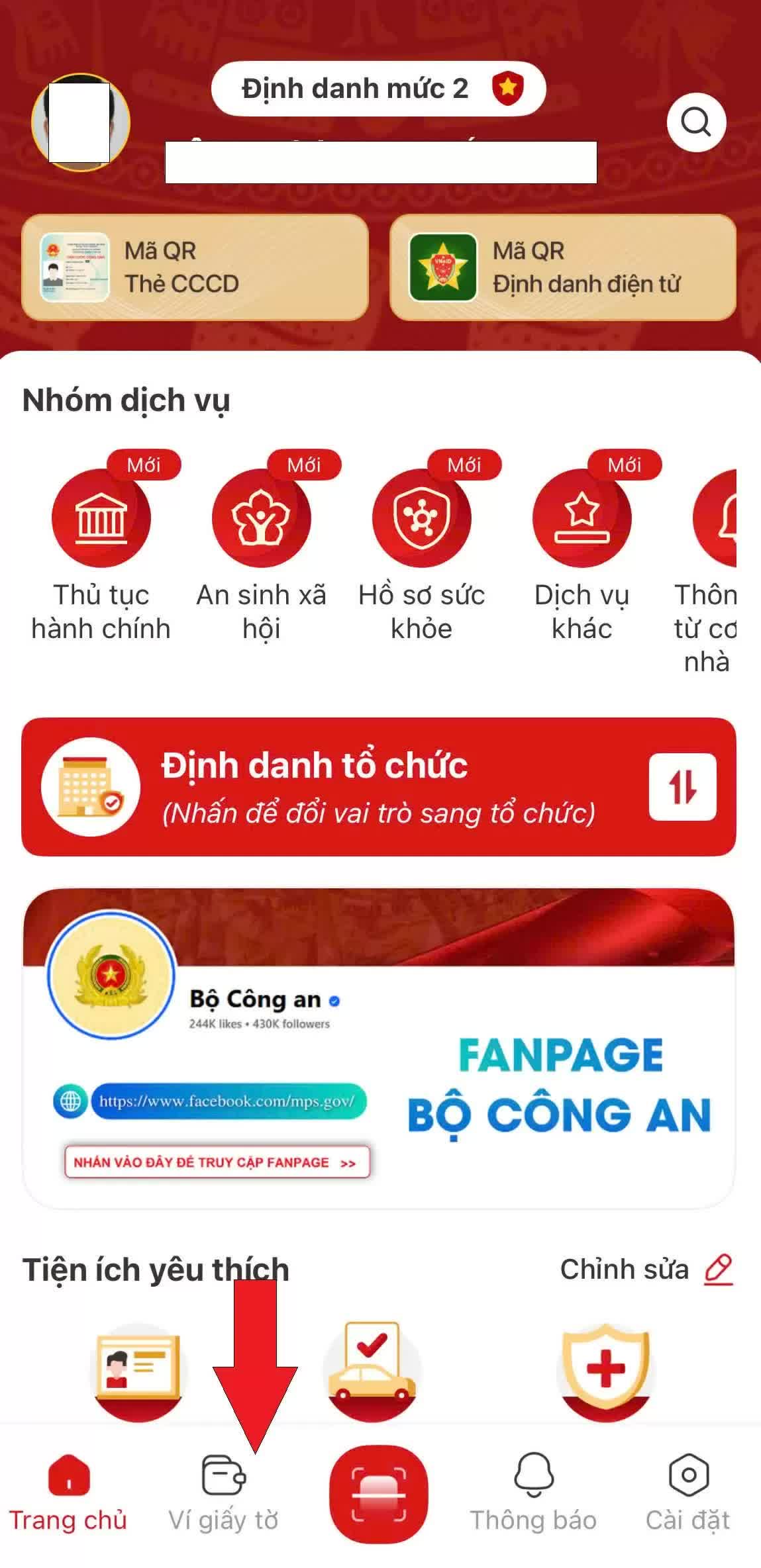Open the Cài đặt tab
Screen dimensions: 761x1568
[x=688, y=1494]
